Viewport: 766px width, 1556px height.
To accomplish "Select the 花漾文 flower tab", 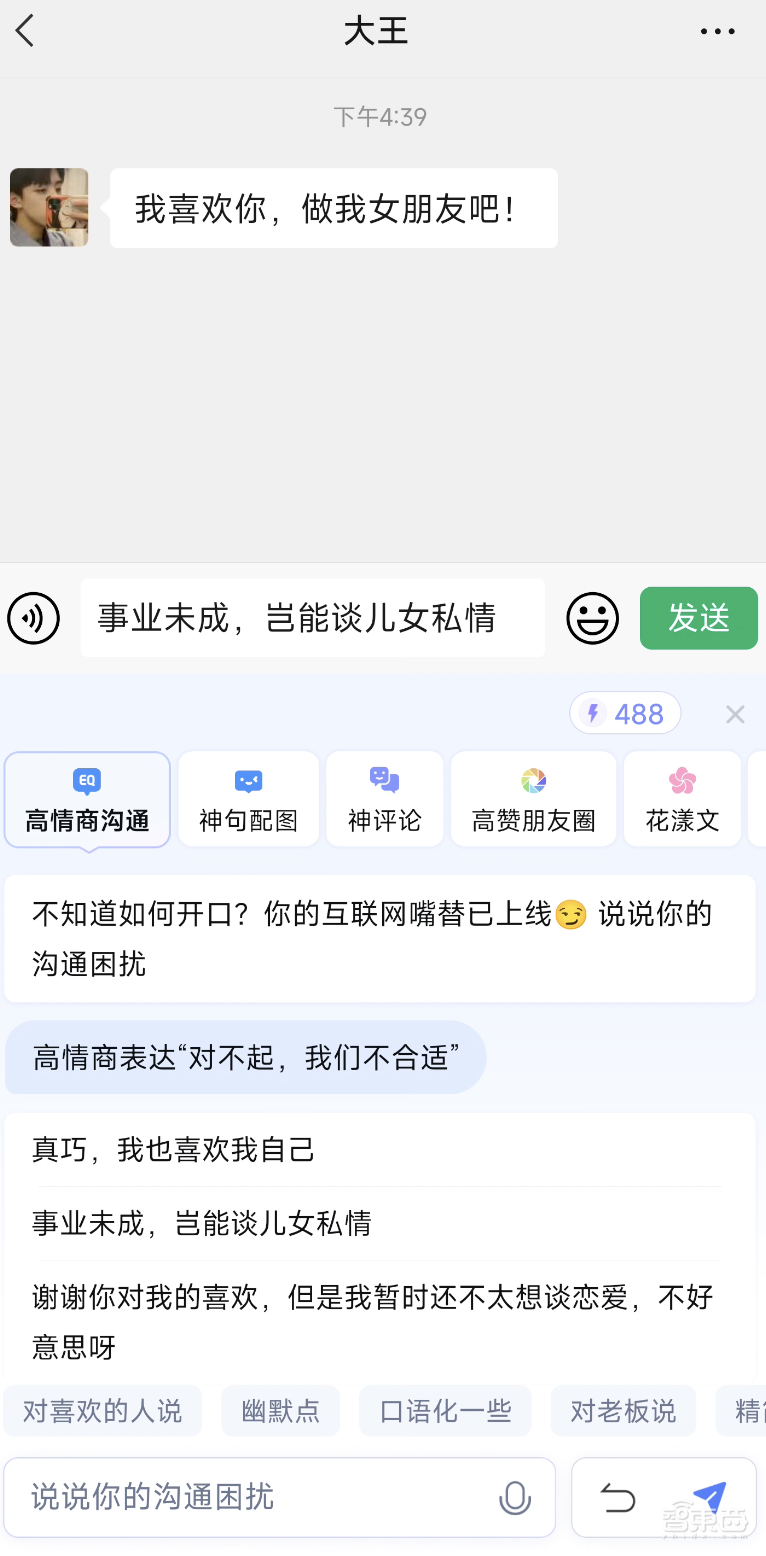I will [682, 798].
